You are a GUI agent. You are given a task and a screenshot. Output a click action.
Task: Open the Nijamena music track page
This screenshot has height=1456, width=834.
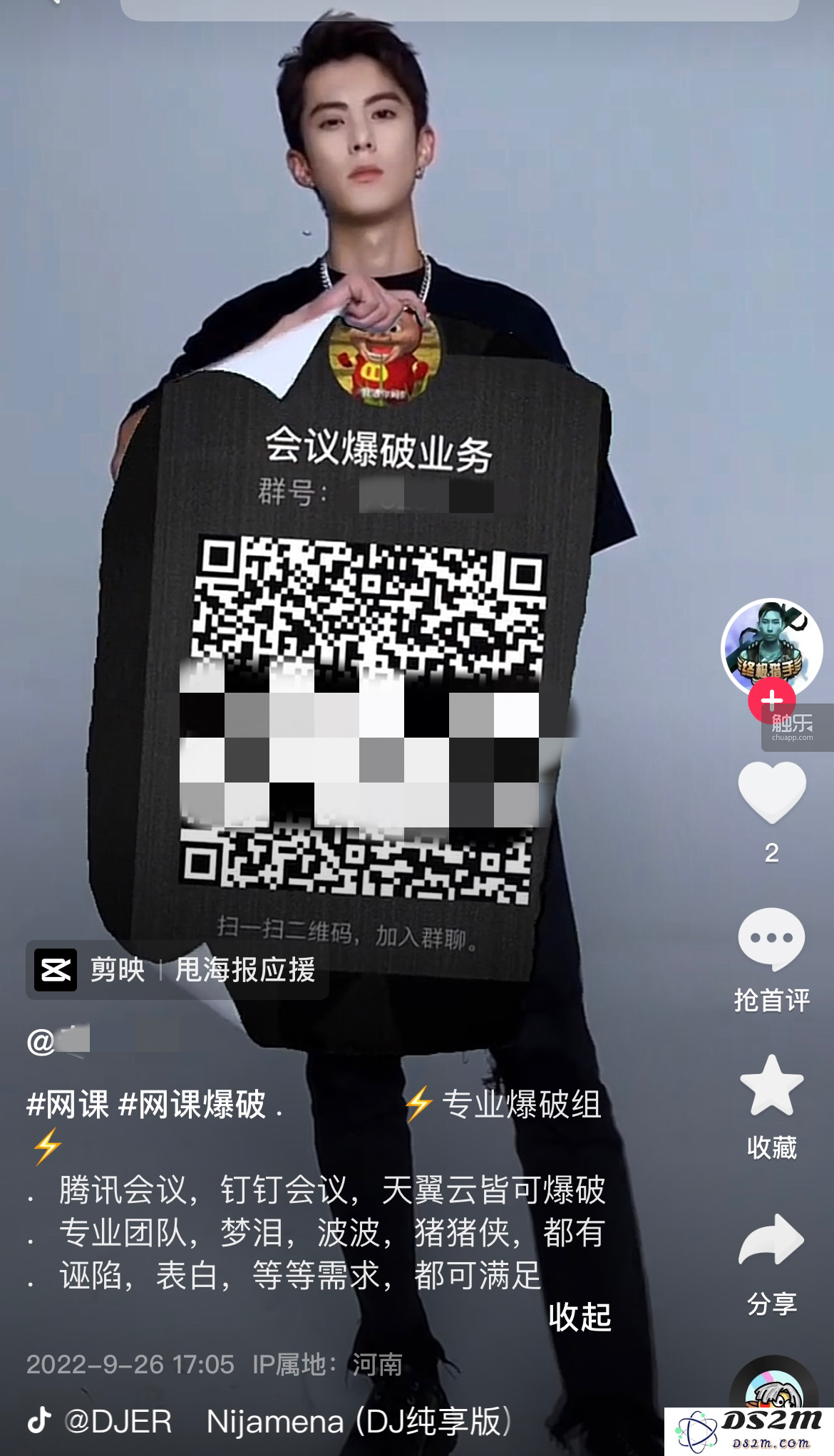pyautogui.click(x=356, y=1422)
